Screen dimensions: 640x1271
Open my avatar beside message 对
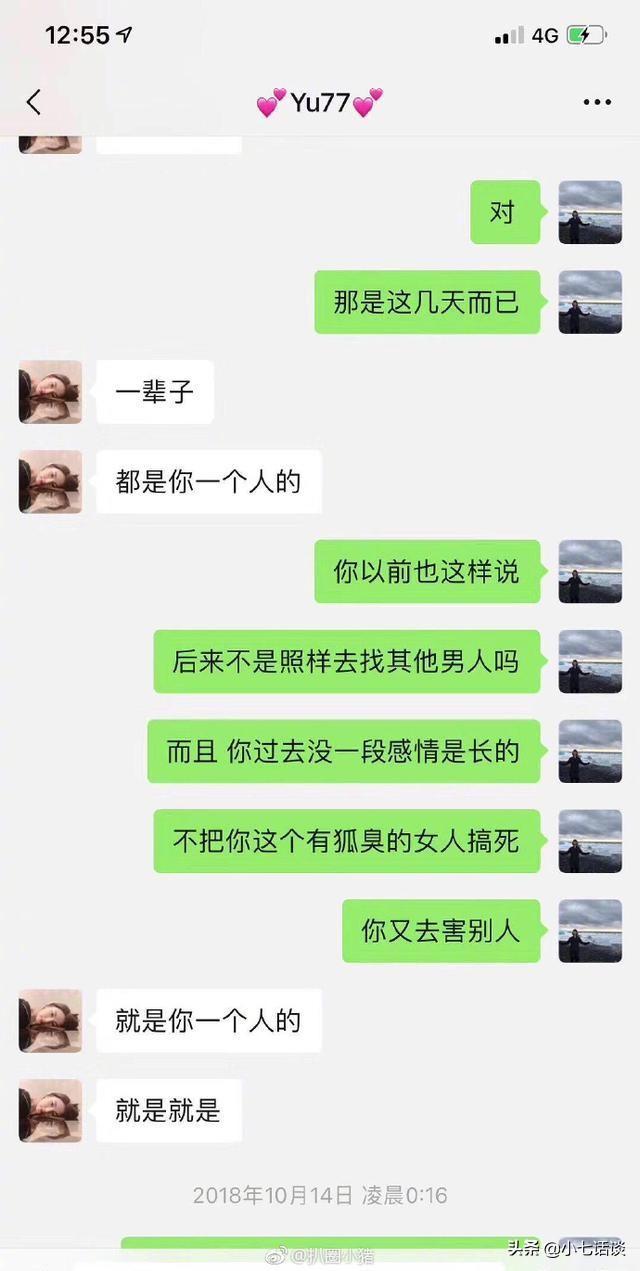tap(590, 212)
